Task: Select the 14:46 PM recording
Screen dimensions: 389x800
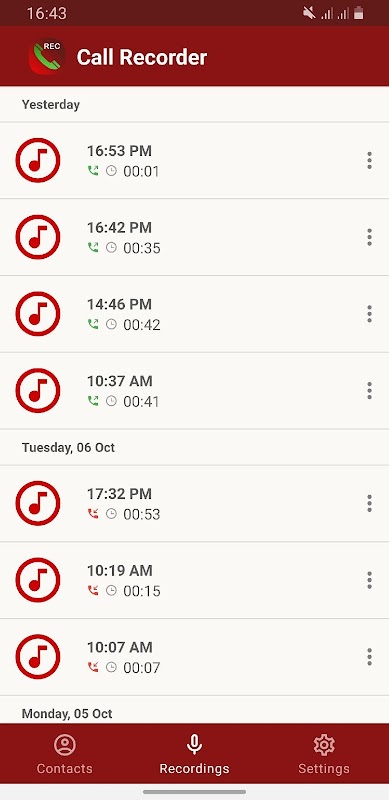Action: point(194,314)
